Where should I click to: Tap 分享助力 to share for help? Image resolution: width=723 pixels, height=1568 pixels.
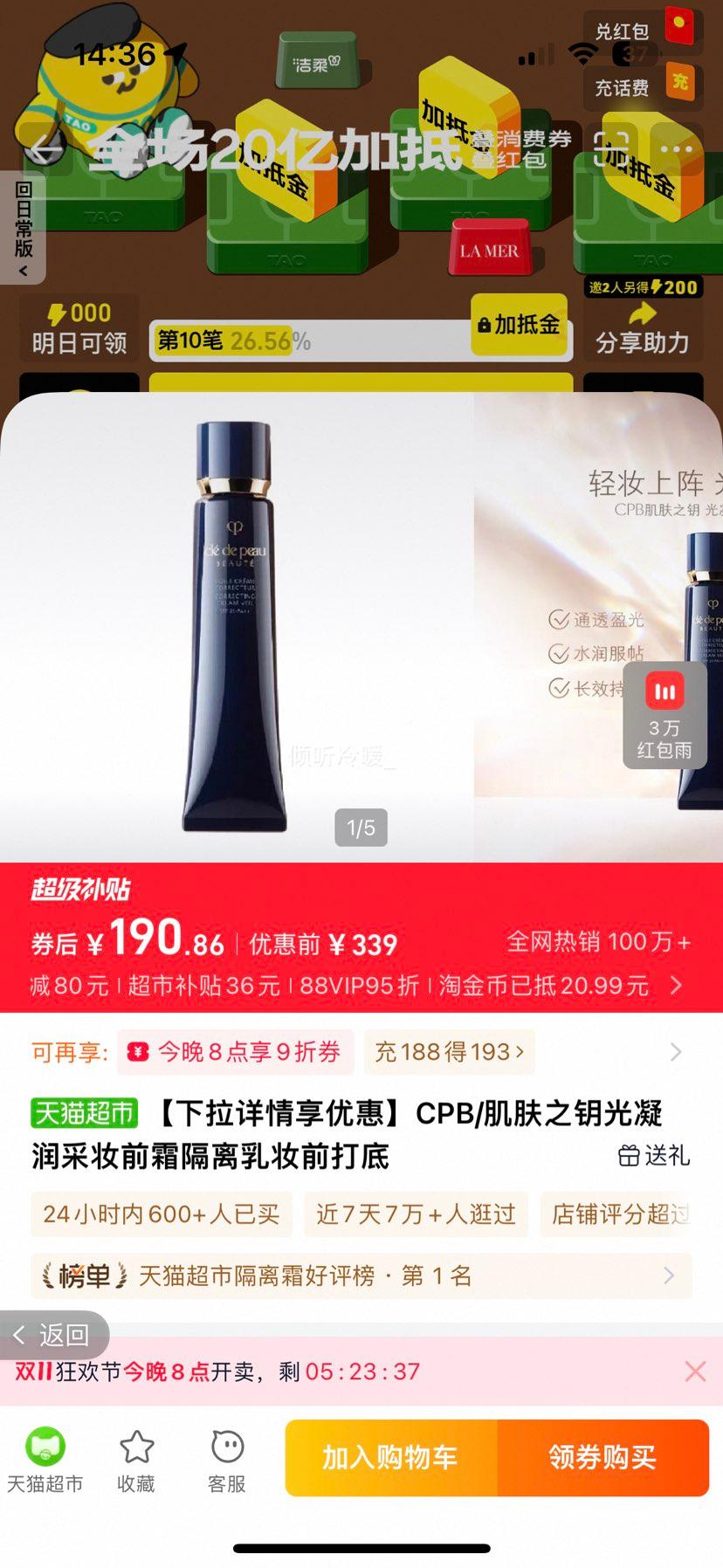pyautogui.click(x=642, y=330)
